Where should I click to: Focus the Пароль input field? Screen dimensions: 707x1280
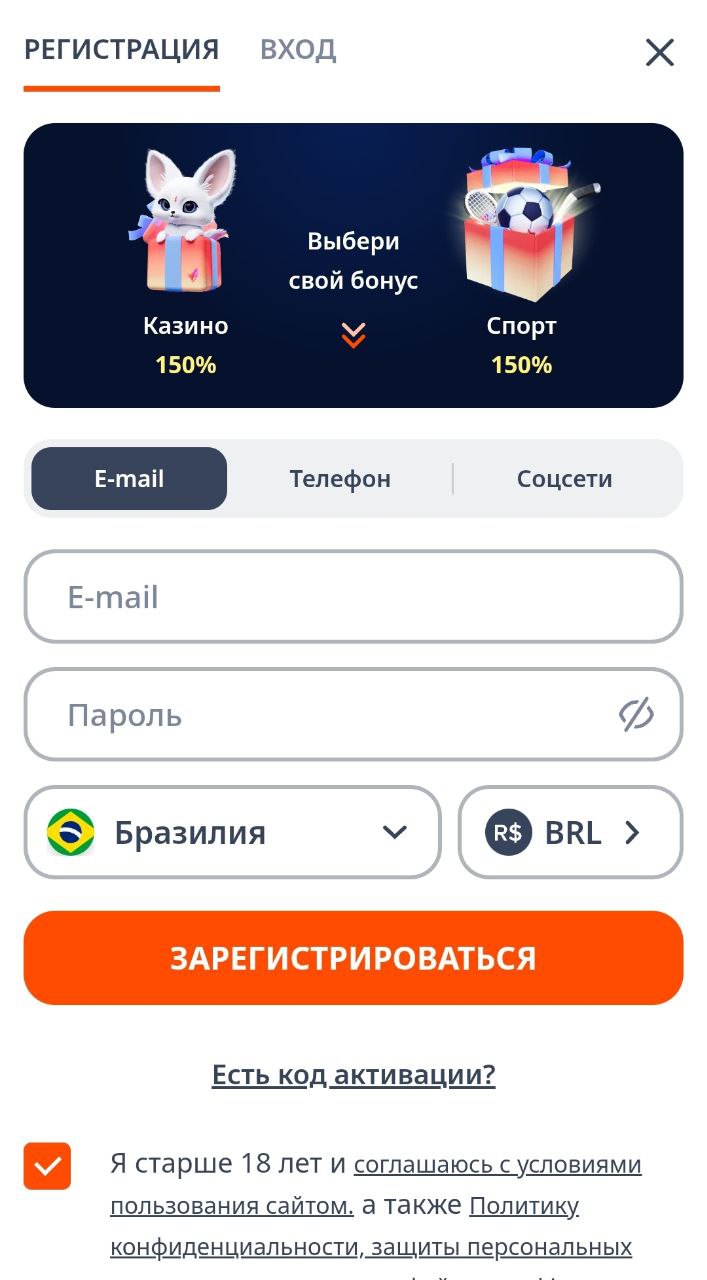coord(353,715)
